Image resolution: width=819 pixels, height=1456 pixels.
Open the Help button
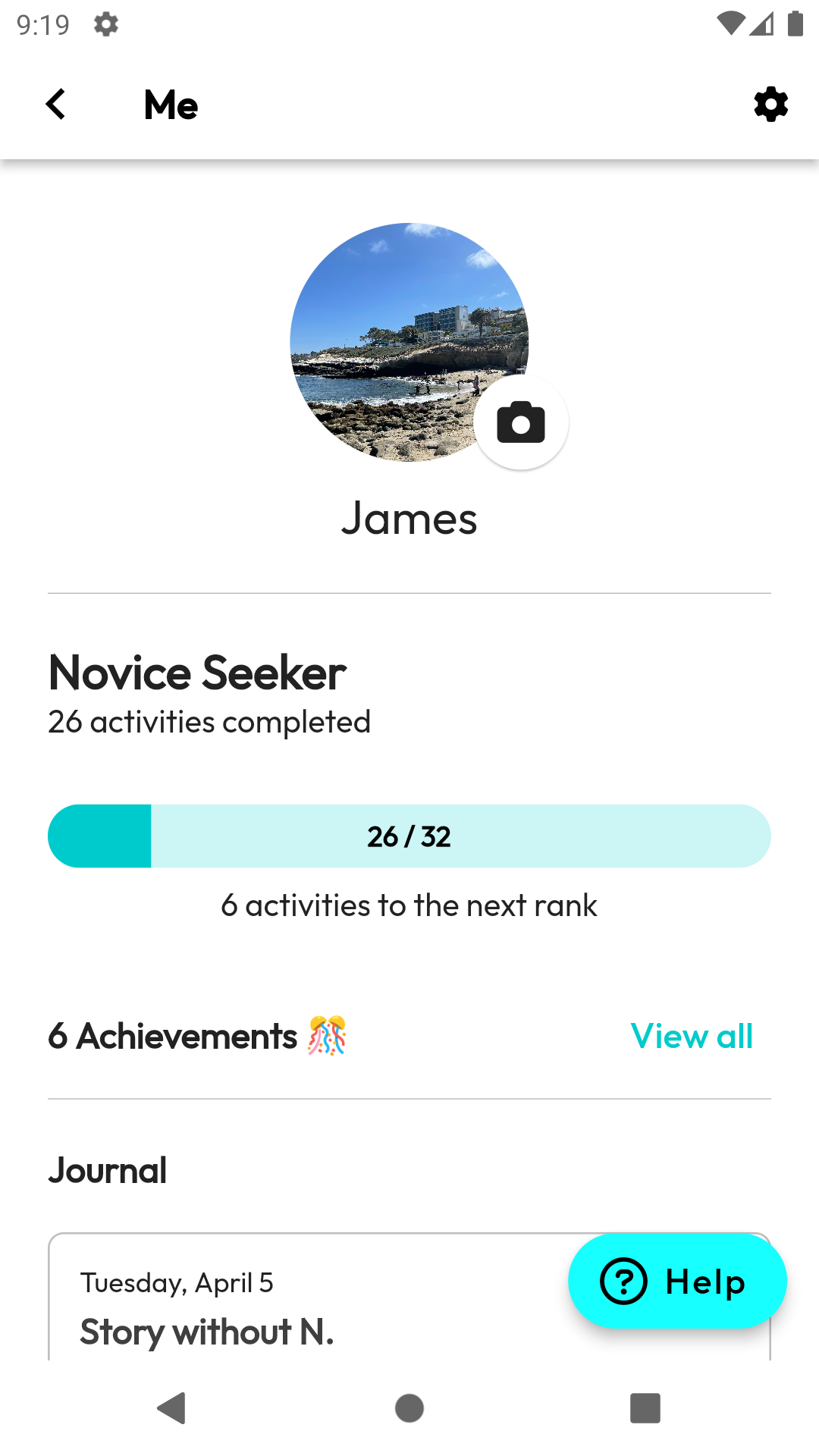tap(677, 1281)
